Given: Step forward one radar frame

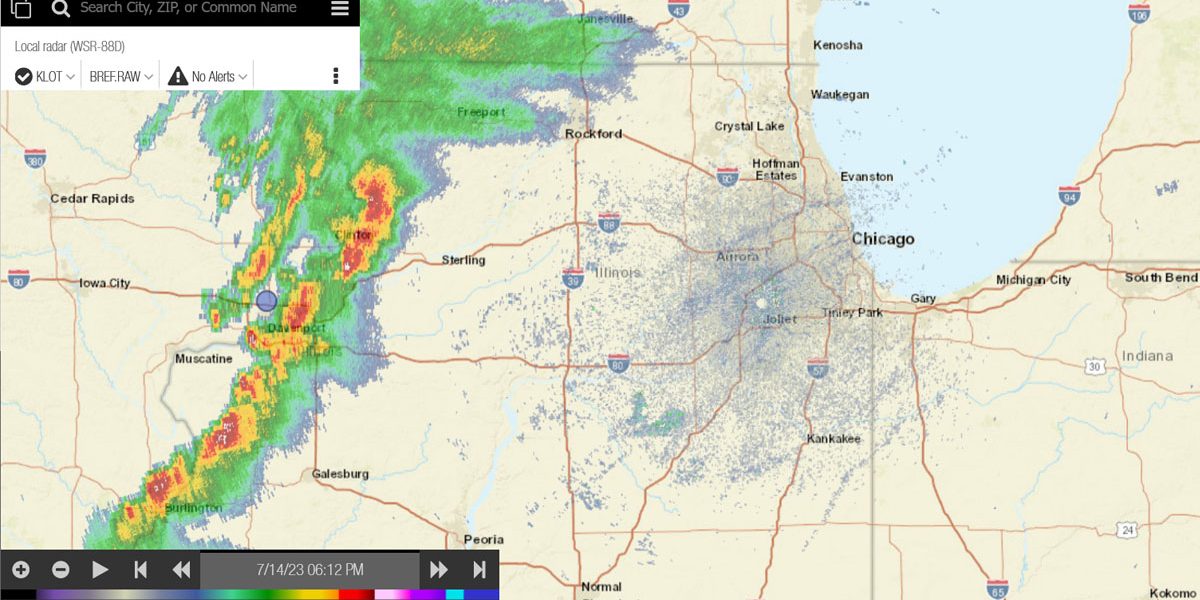Looking at the screenshot, I should [439, 570].
